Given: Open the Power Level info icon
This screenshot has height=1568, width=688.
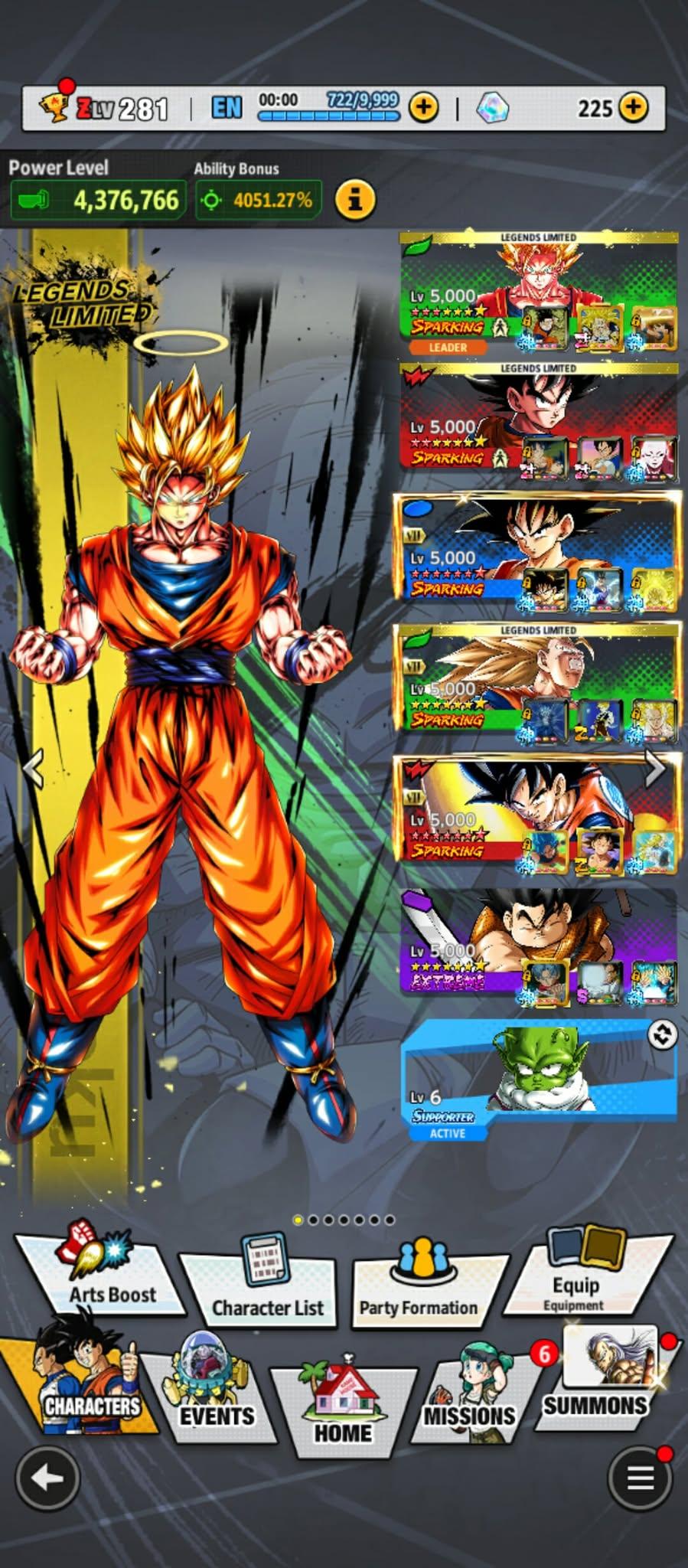Looking at the screenshot, I should (355, 200).
